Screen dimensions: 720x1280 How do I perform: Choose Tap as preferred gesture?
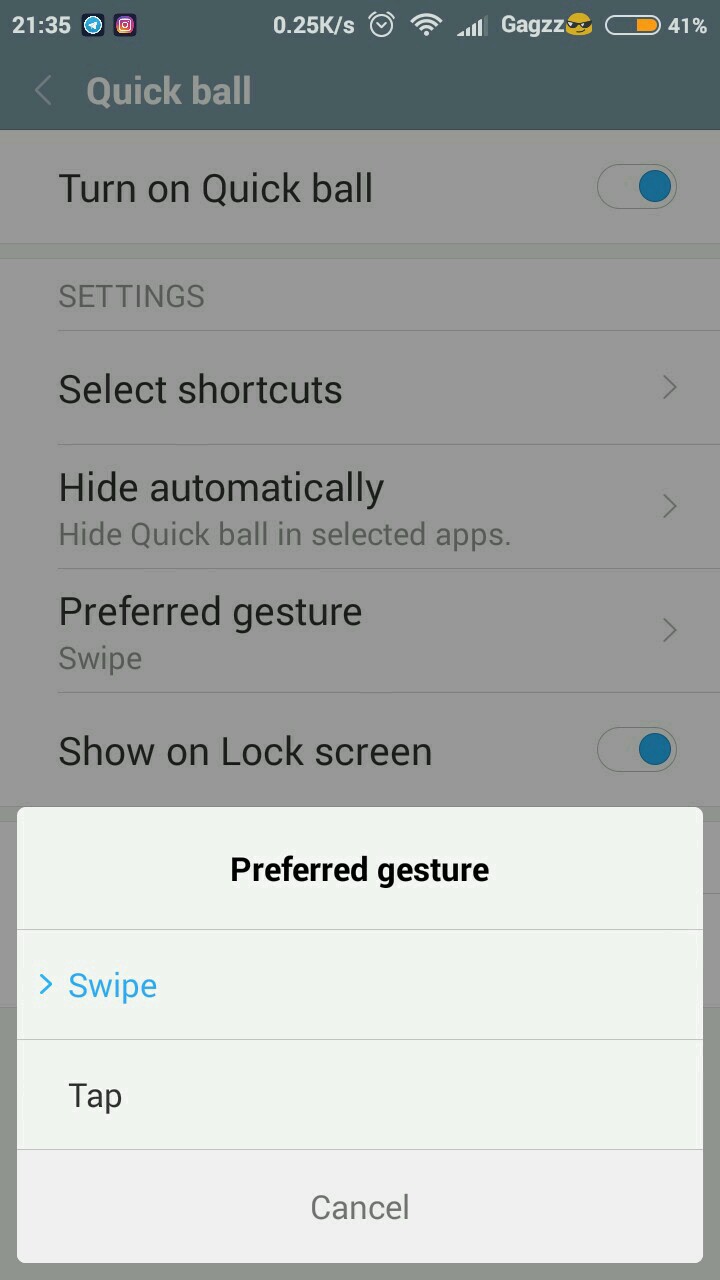tap(360, 1095)
